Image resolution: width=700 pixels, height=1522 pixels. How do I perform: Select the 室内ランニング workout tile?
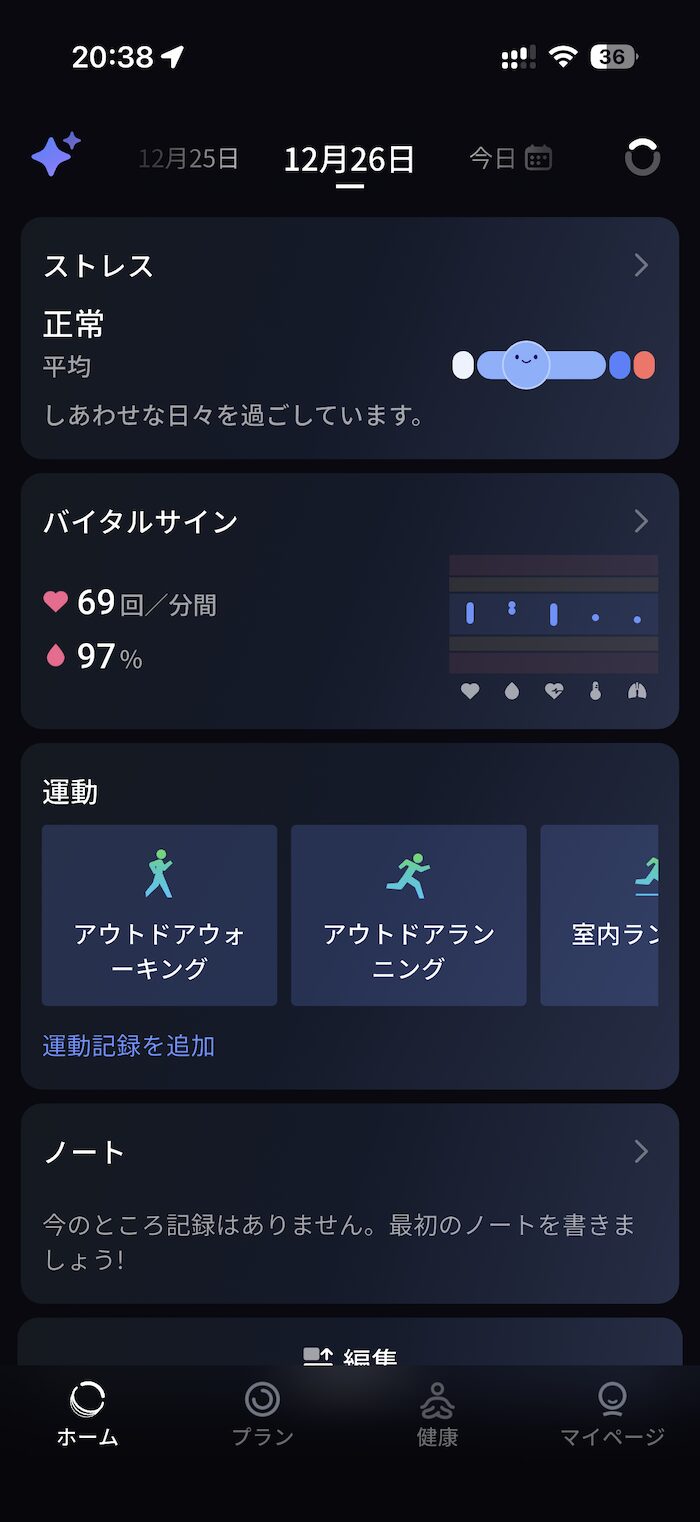pyautogui.click(x=600, y=914)
